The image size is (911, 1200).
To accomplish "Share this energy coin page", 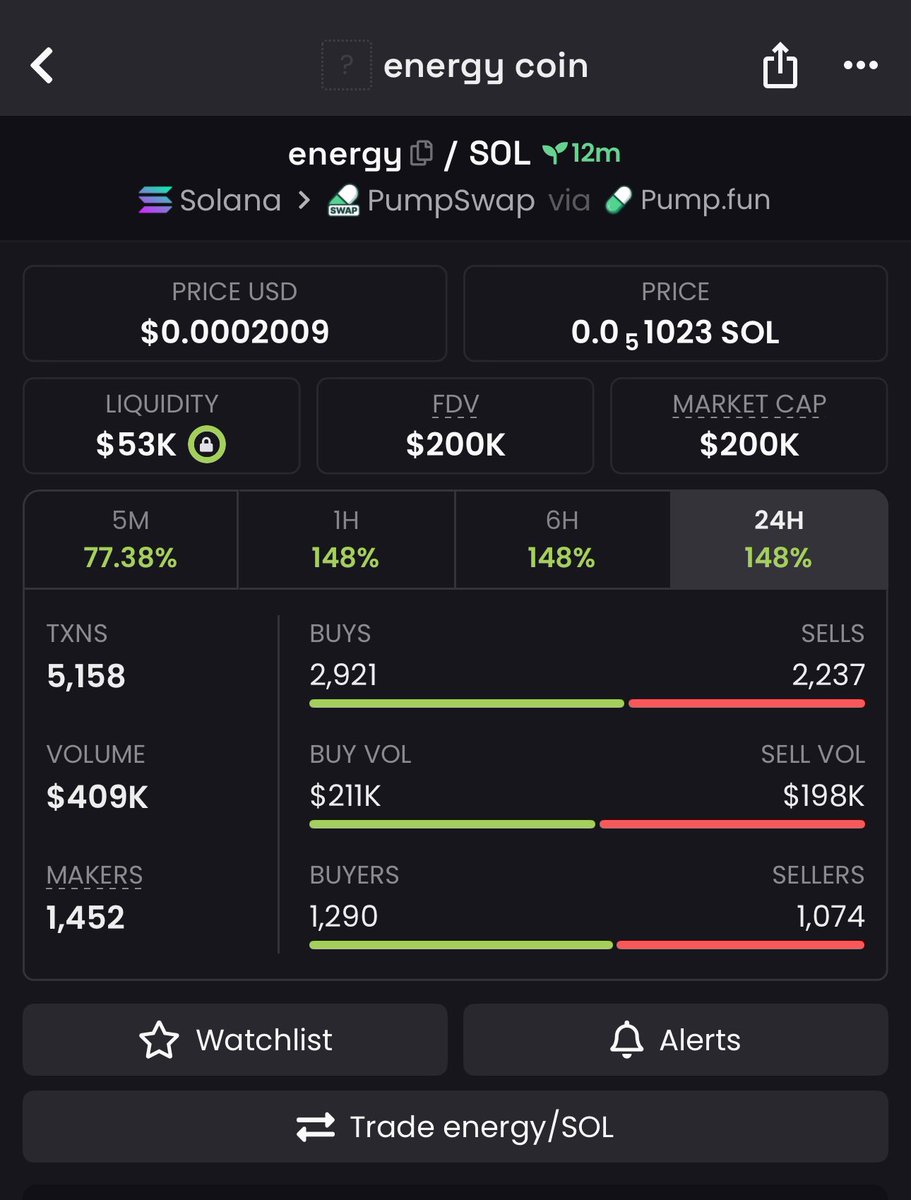I will tap(780, 67).
